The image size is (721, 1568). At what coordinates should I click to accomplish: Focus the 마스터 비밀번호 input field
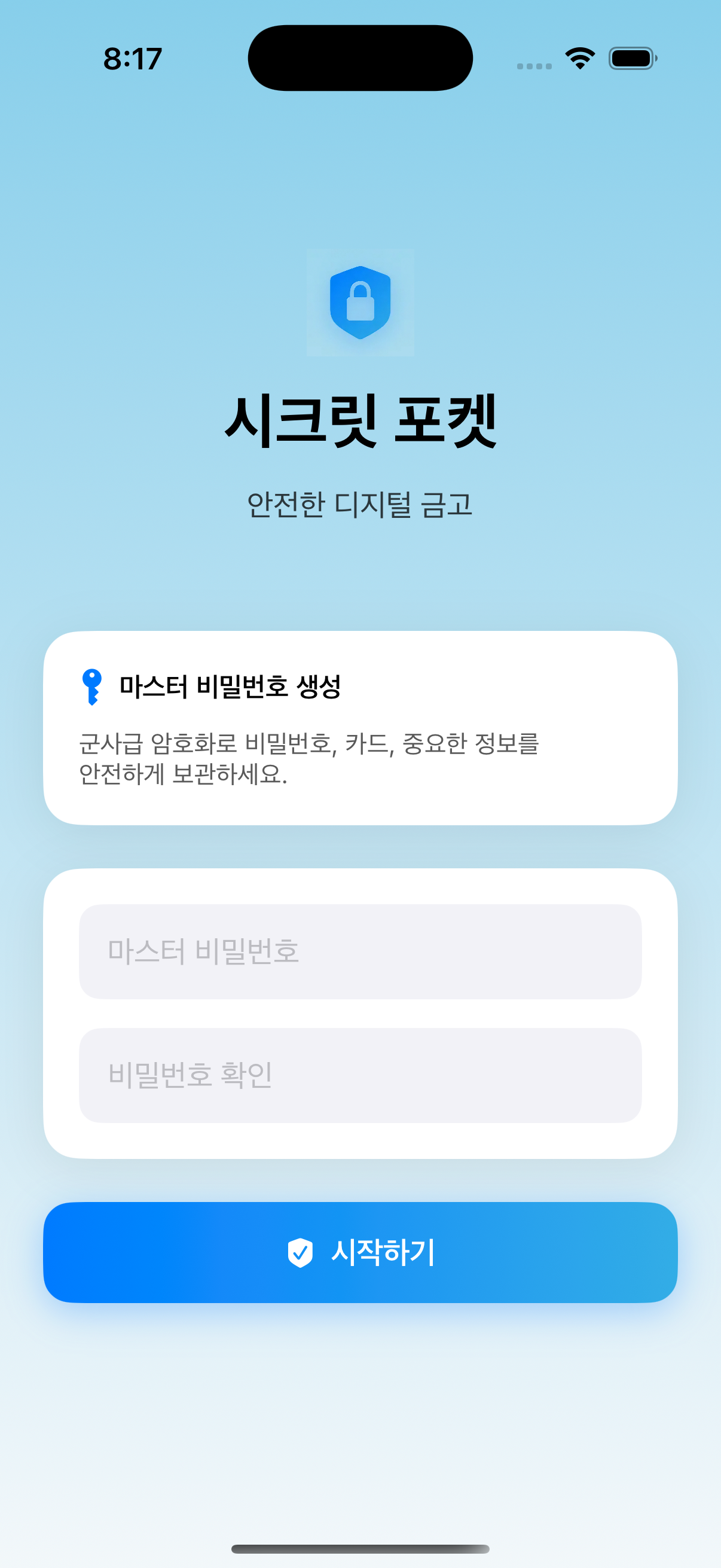click(360, 951)
